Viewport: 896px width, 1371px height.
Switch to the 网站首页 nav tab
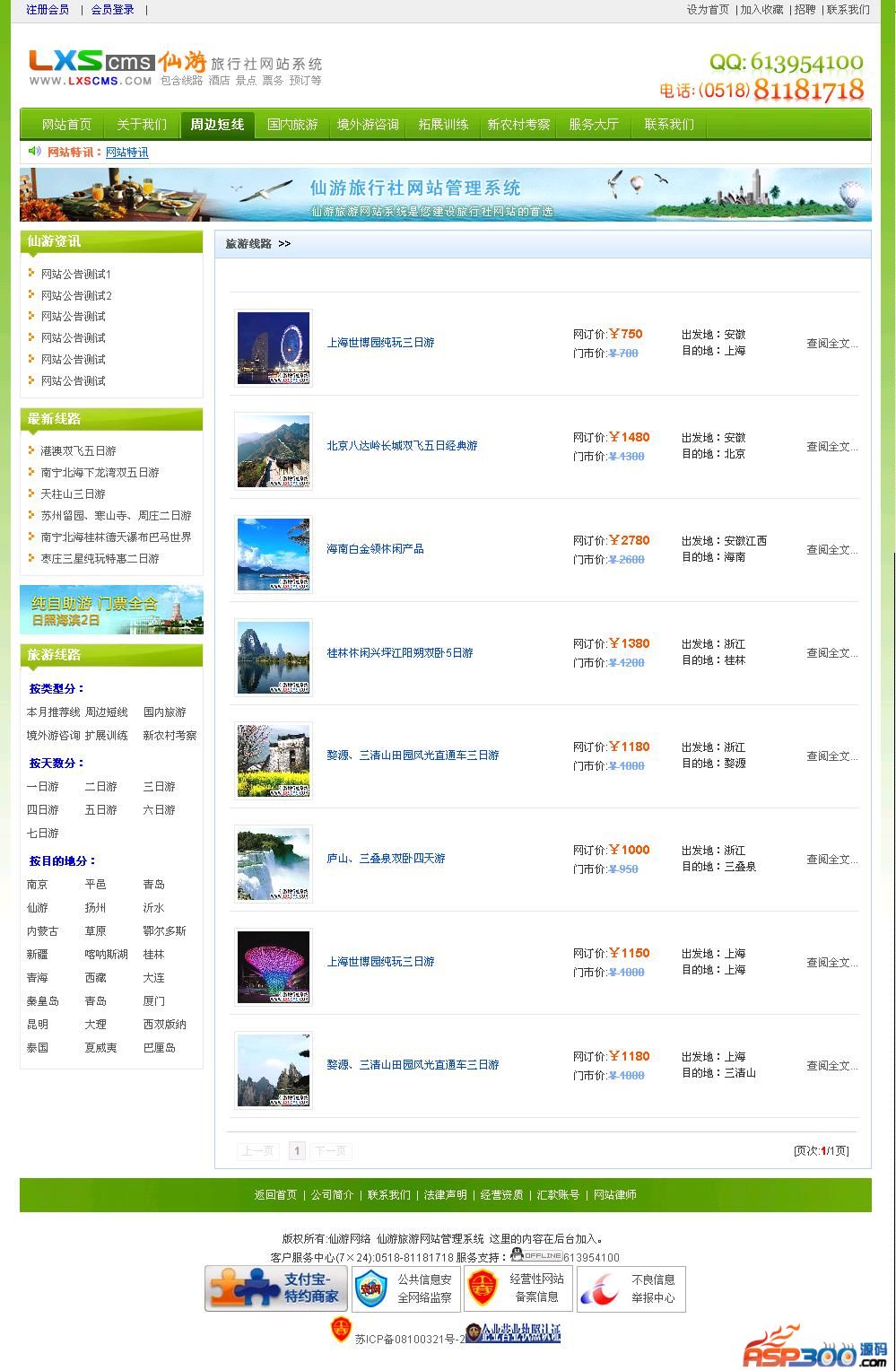[x=66, y=125]
